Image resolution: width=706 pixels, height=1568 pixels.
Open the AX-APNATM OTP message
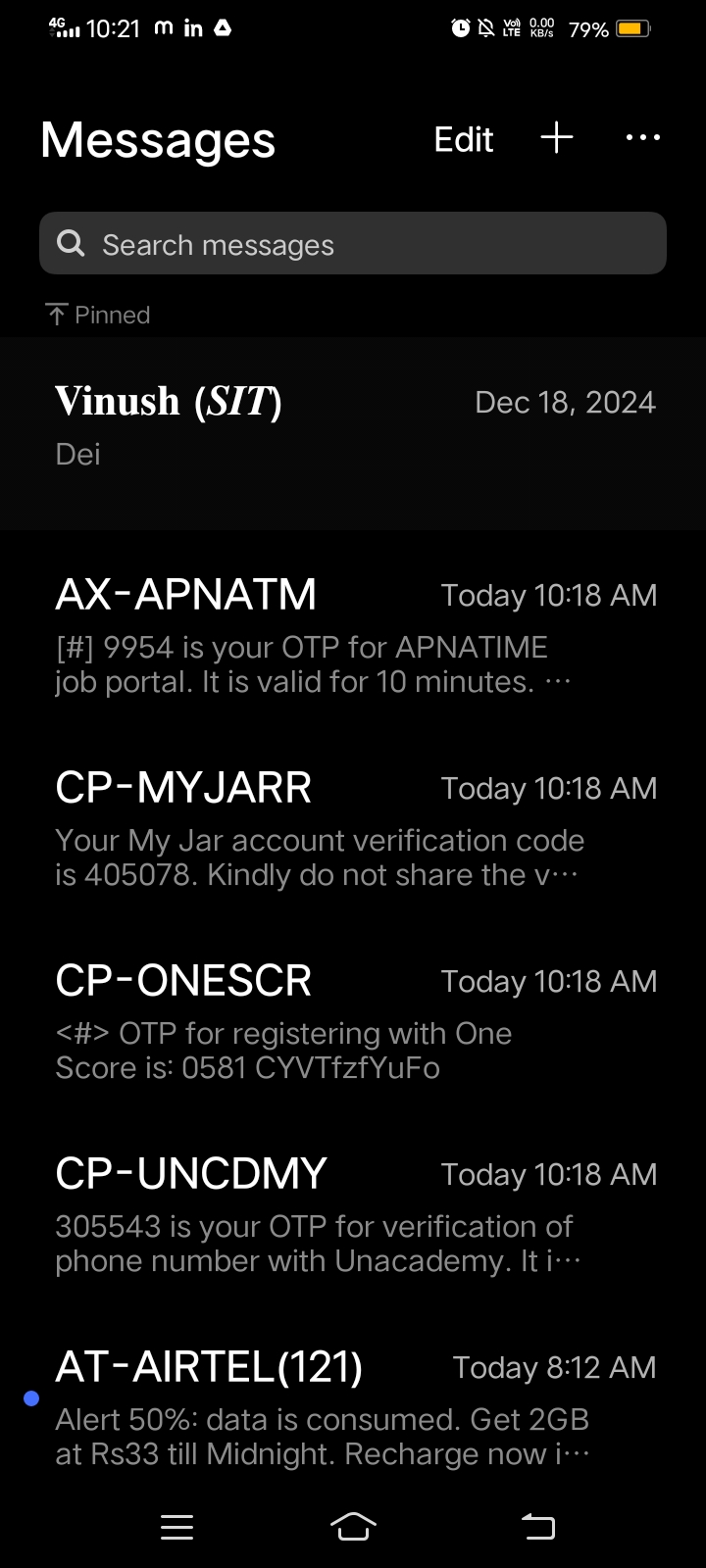(x=353, y=634)
